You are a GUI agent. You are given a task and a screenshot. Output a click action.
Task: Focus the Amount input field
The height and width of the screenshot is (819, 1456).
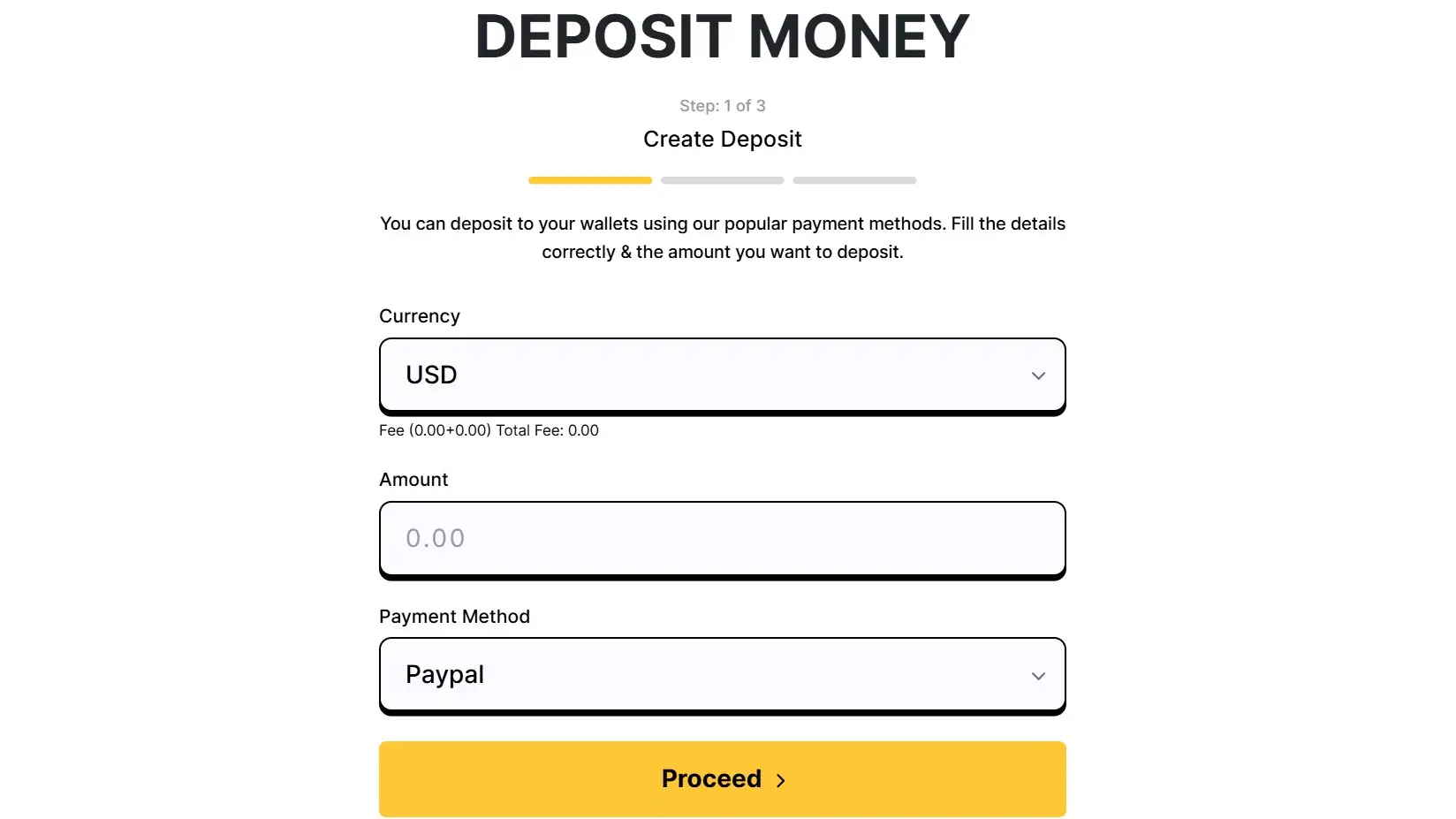(722, 538)
